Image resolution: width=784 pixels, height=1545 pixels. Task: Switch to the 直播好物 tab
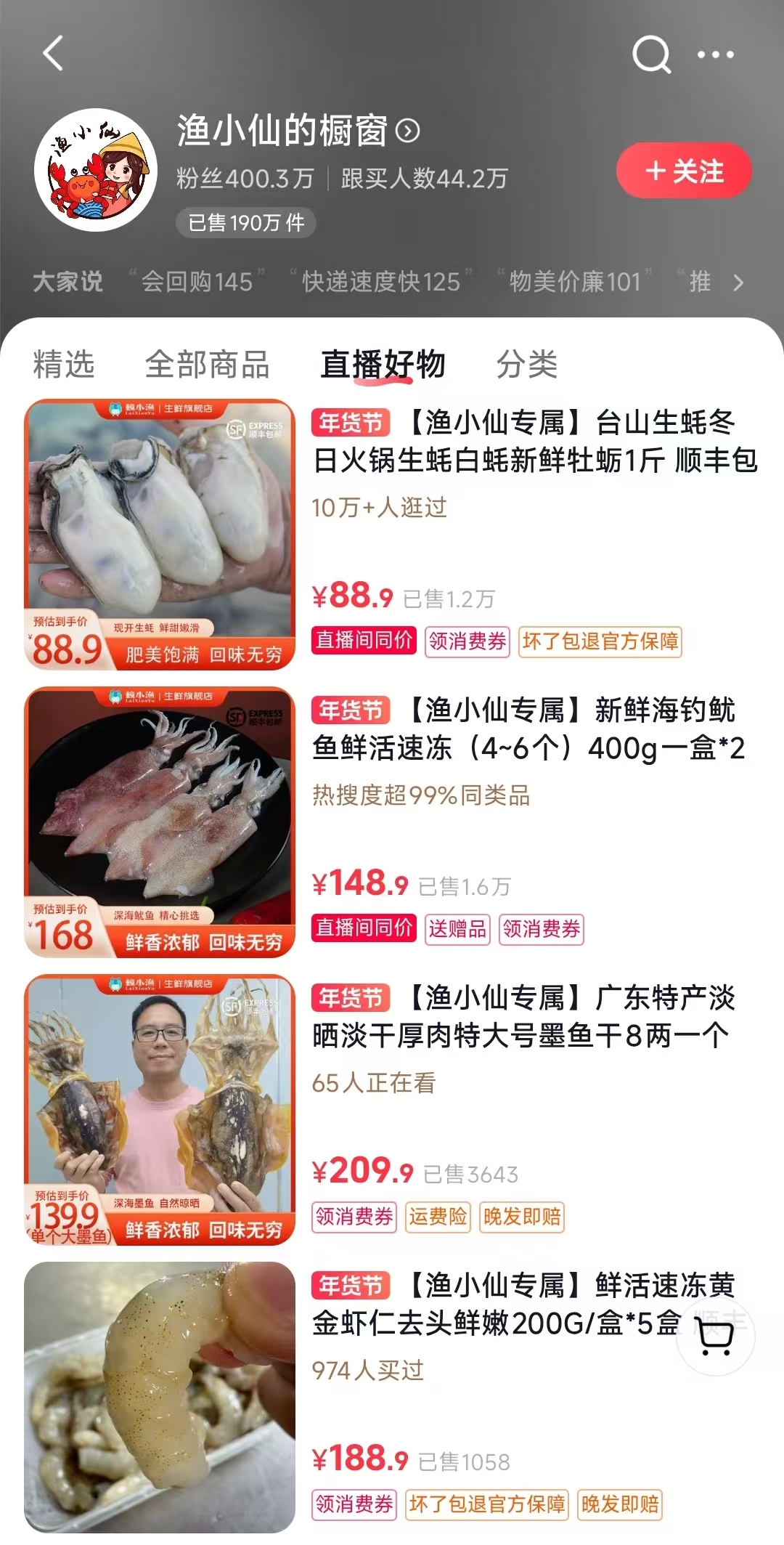click(383, 364)
